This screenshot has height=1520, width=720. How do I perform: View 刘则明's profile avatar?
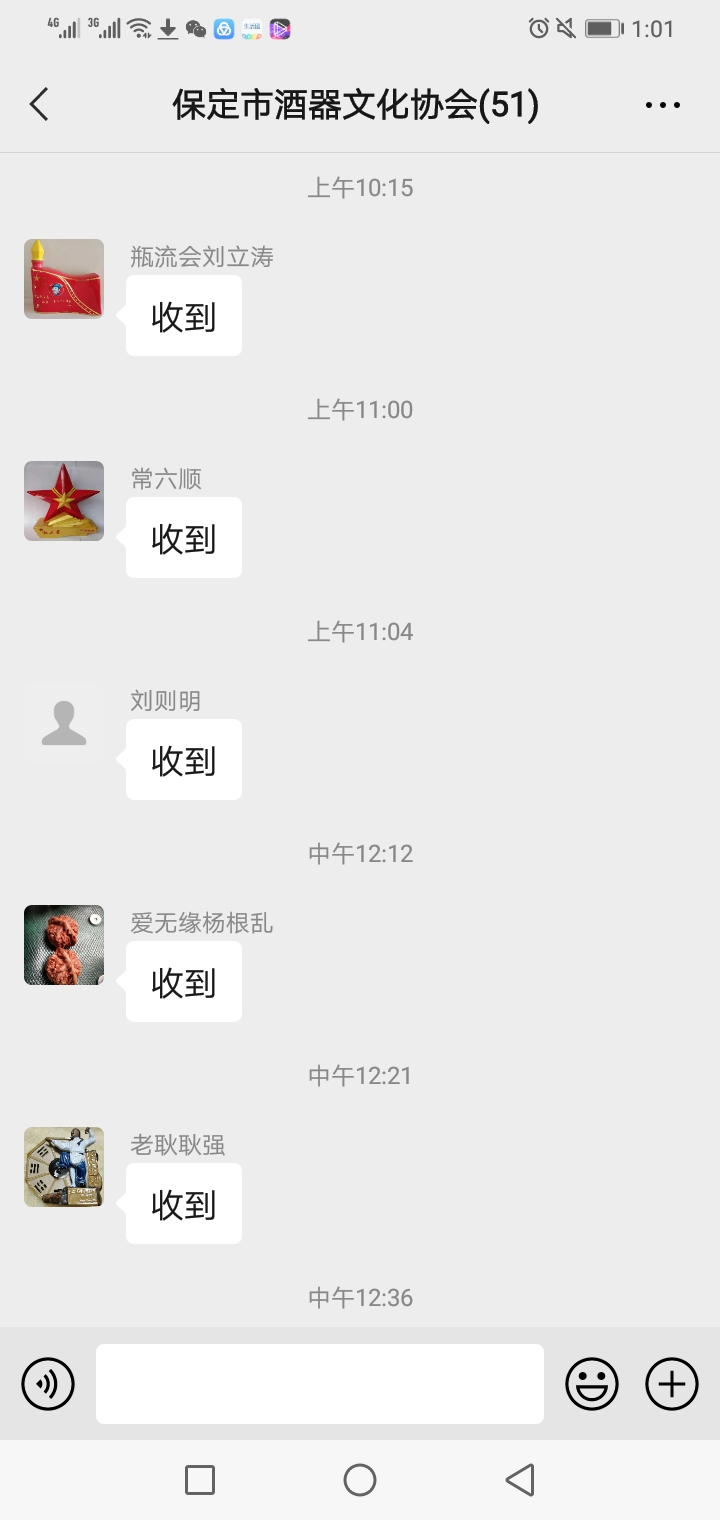point(64,723)
